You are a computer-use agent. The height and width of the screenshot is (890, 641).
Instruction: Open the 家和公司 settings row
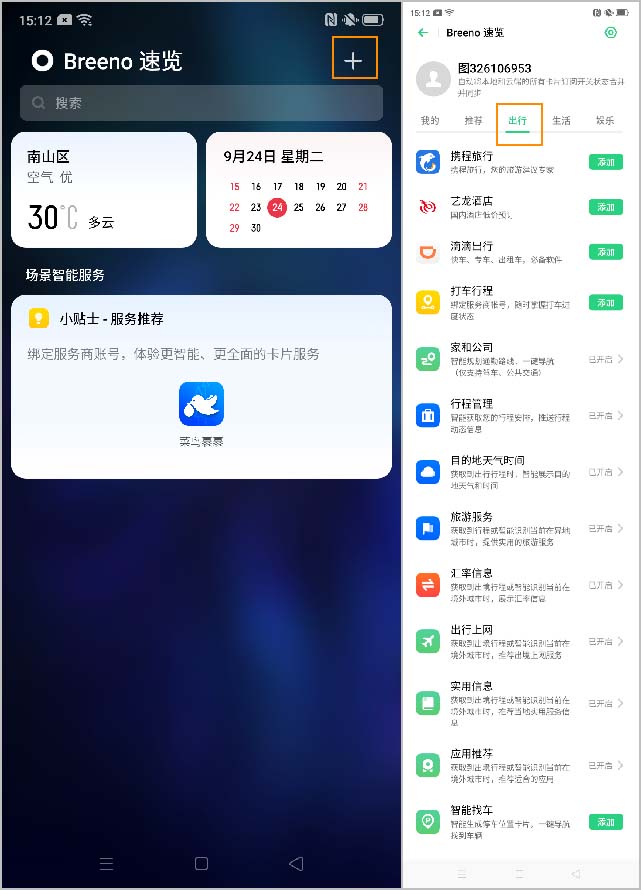(x=520, y=359)
